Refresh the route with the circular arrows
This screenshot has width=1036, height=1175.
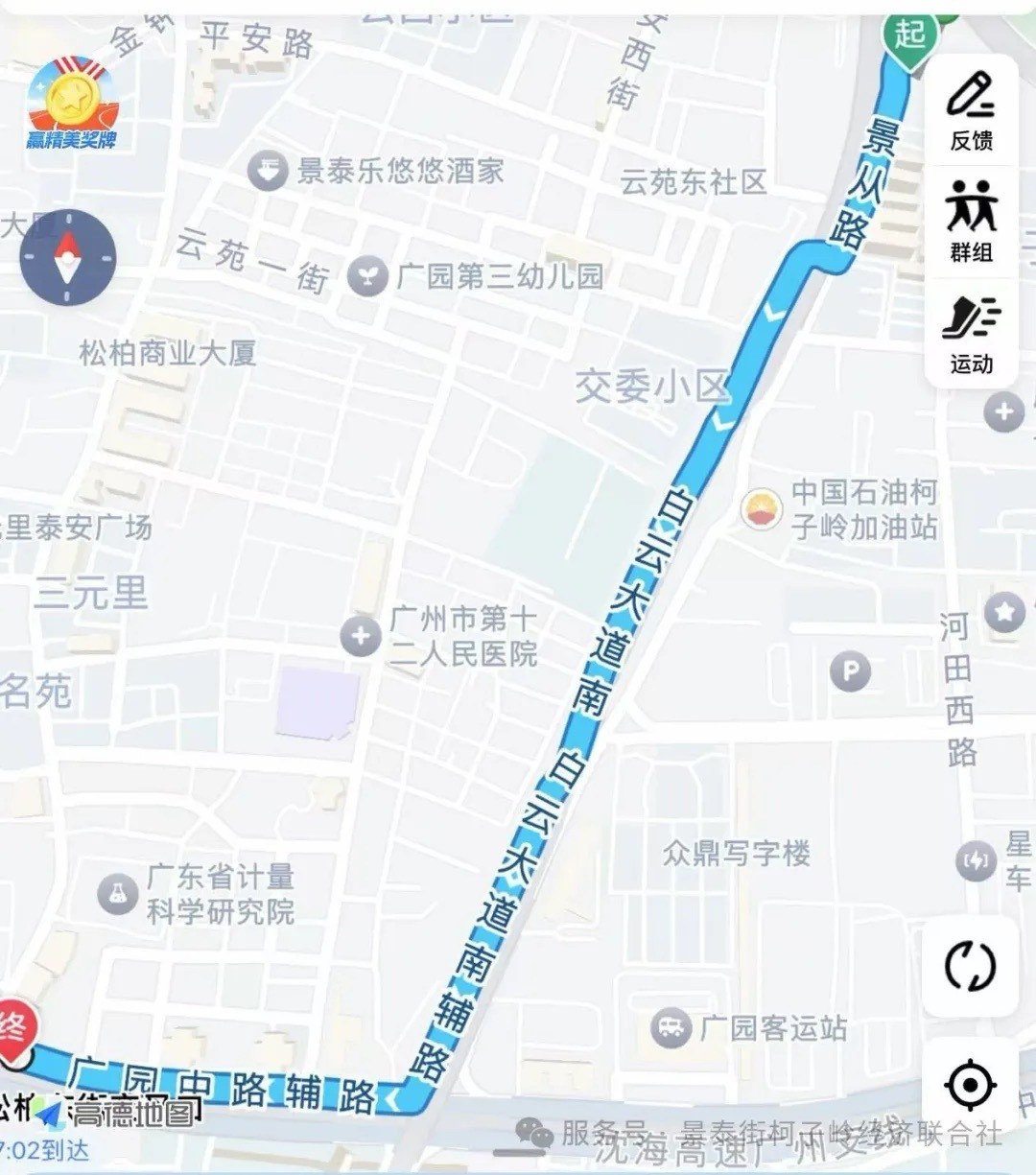coord(970,966)
